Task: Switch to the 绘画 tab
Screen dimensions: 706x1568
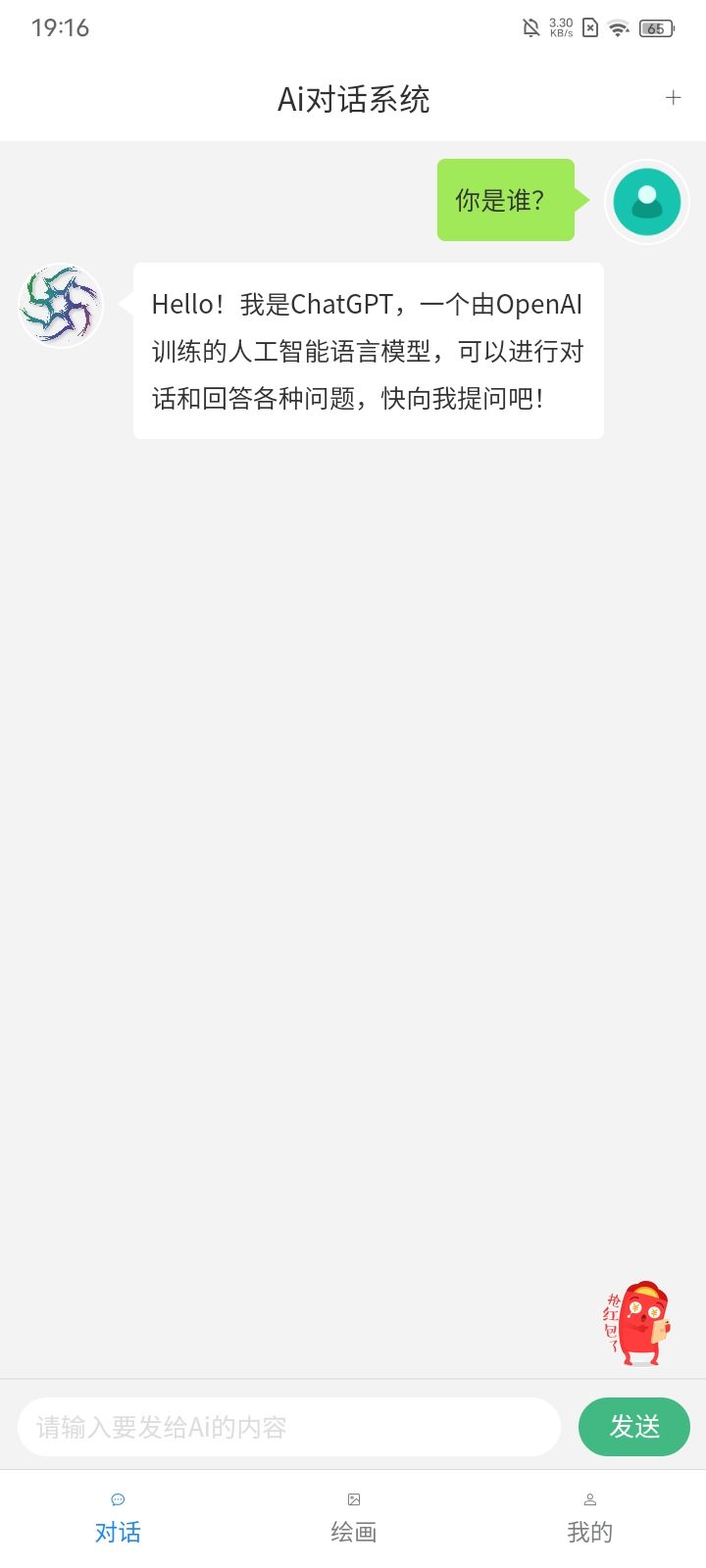Action: coord(353,1519)
